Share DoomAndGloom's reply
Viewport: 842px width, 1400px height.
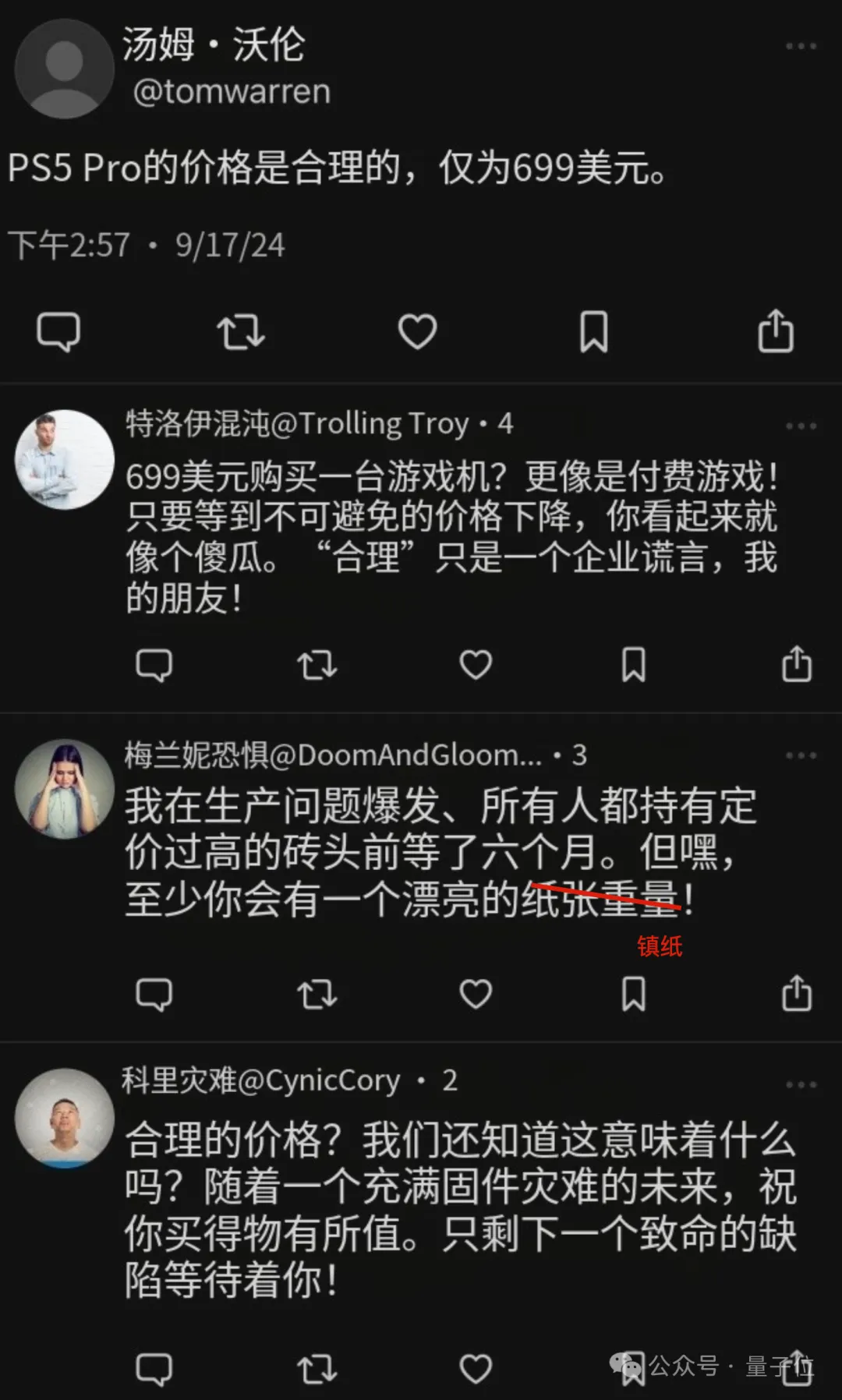[797, 994]
